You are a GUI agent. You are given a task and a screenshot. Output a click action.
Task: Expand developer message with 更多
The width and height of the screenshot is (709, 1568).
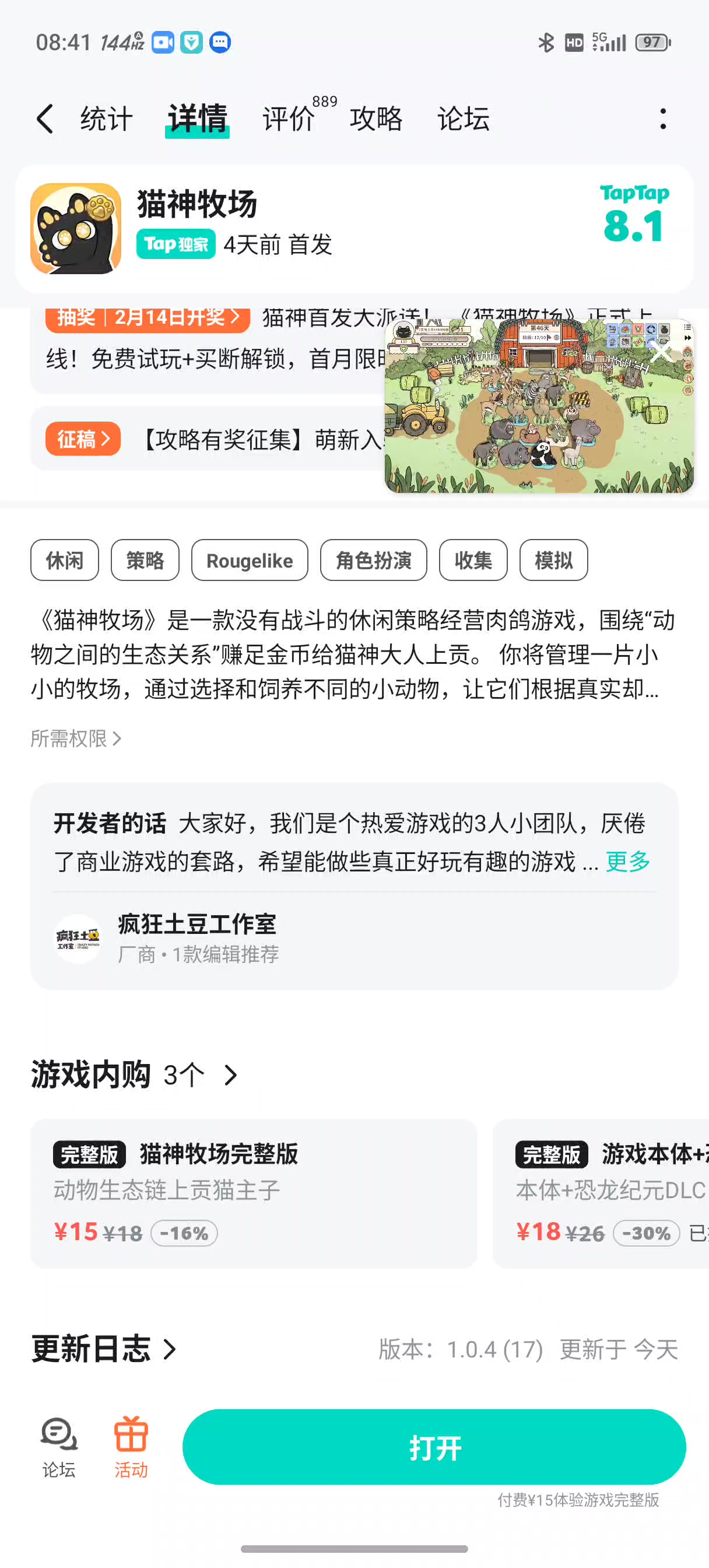627,860
